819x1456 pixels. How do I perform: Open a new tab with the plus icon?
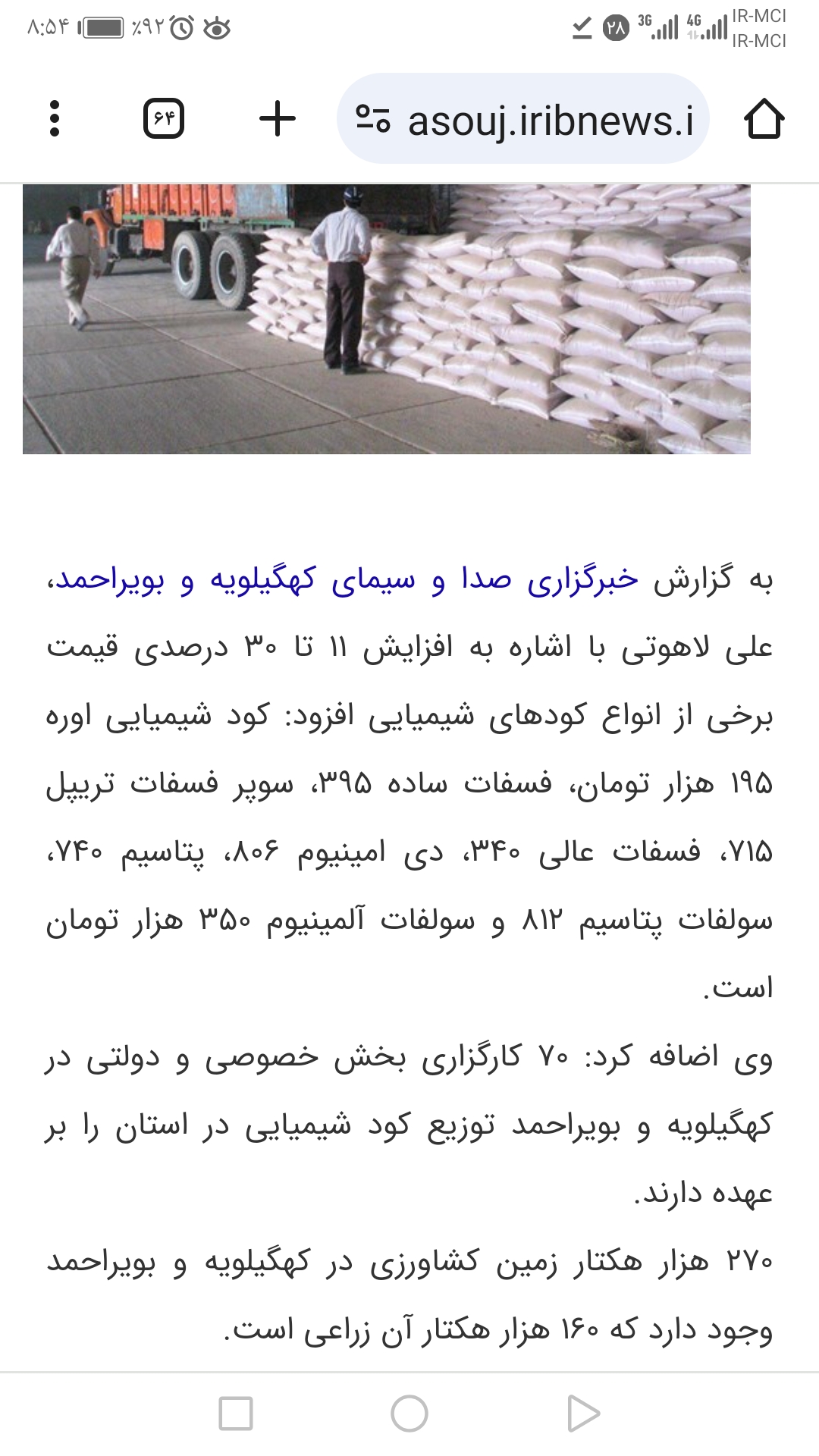pos(278,119)
